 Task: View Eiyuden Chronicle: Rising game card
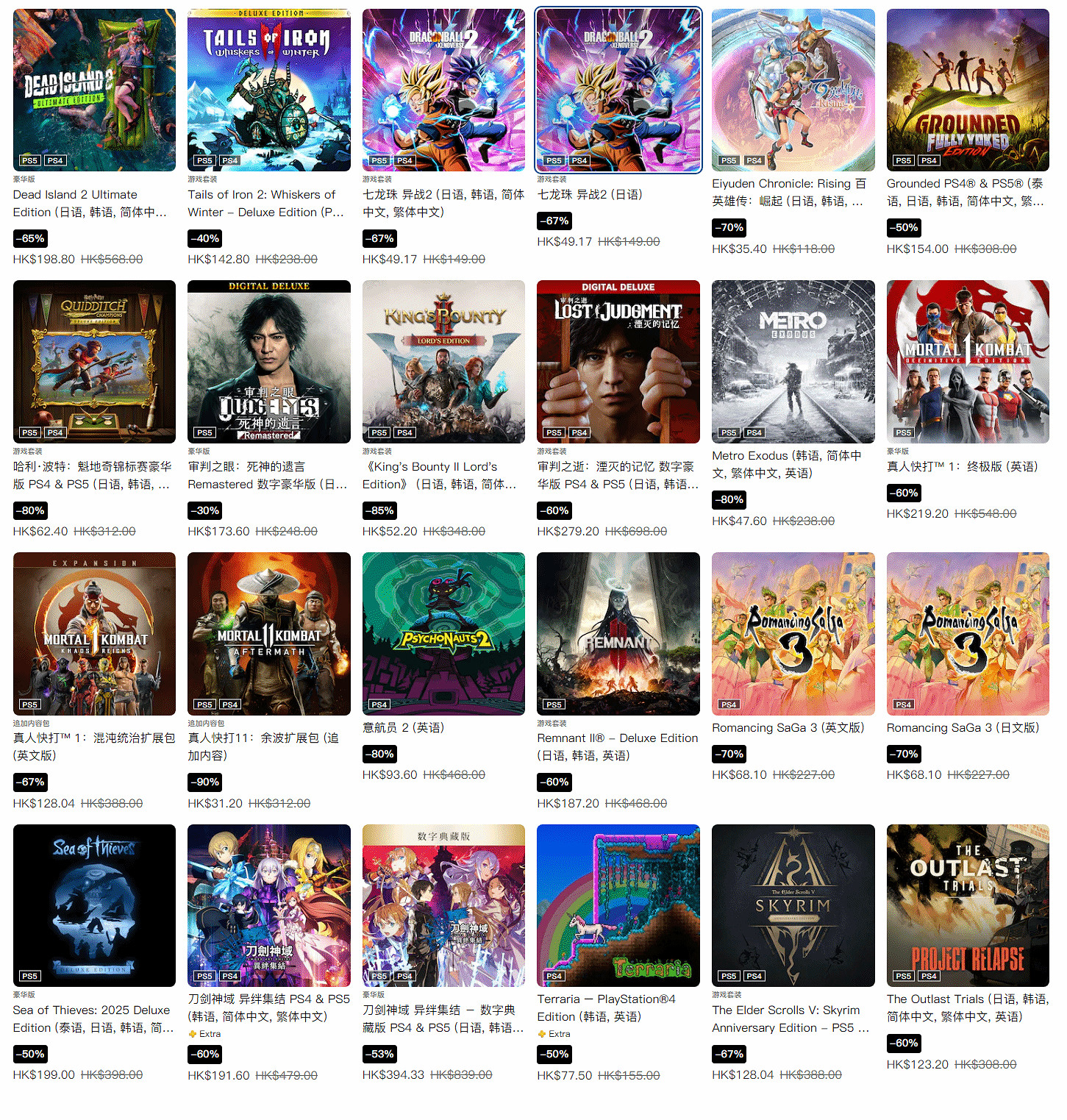tap(793, 90)
